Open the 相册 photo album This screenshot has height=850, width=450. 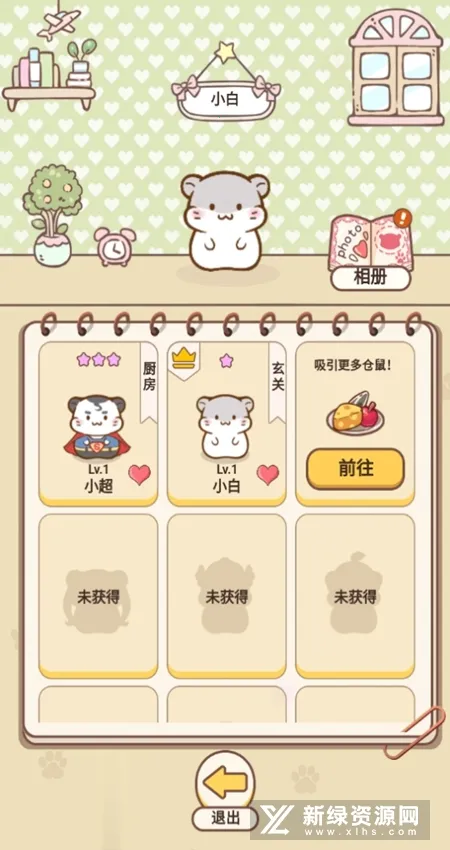370,249
